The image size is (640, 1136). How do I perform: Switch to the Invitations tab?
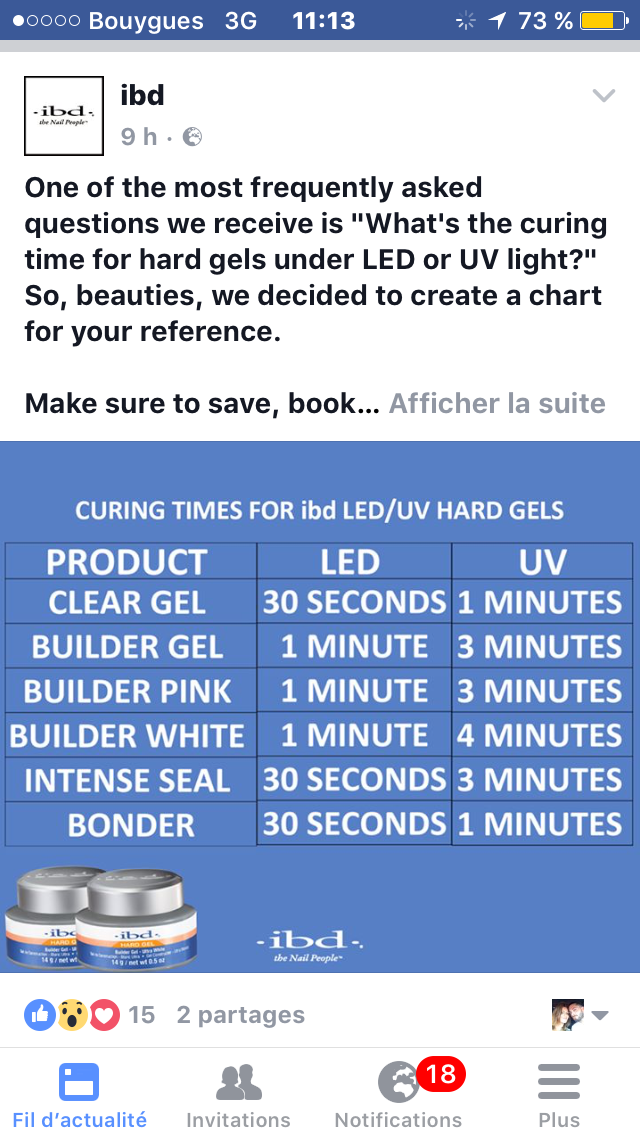pos(238,1094)
